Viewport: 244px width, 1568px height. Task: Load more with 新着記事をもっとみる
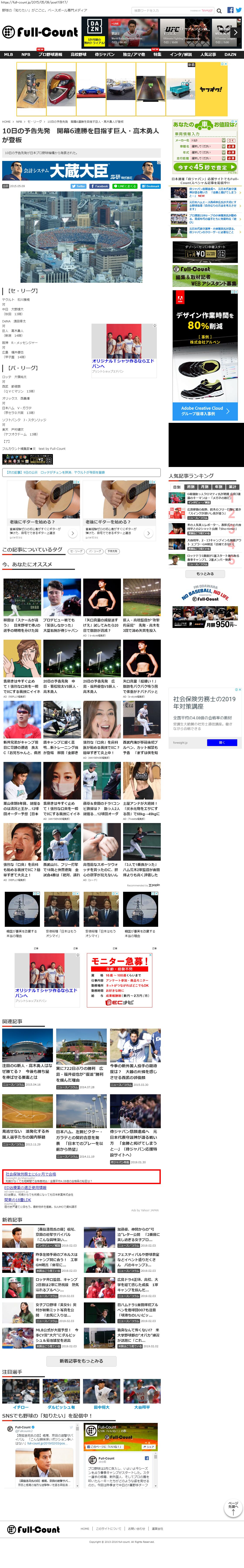pos(81,1361)
